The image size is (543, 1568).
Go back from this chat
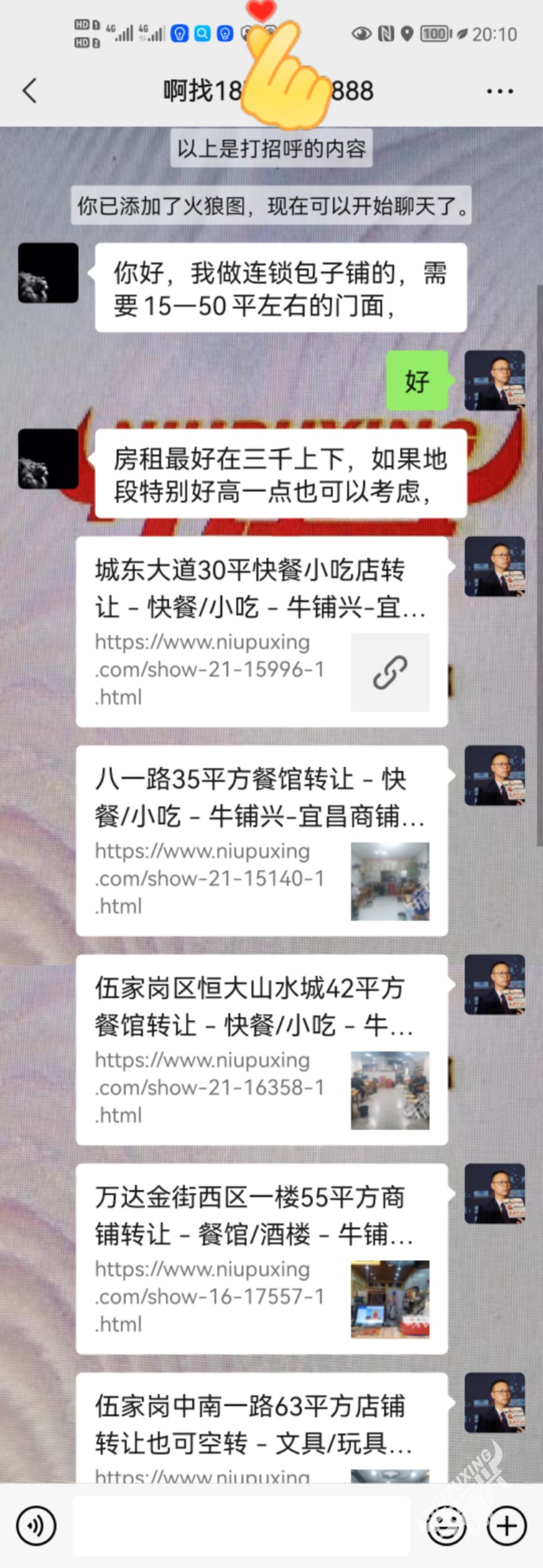[29, 91]
